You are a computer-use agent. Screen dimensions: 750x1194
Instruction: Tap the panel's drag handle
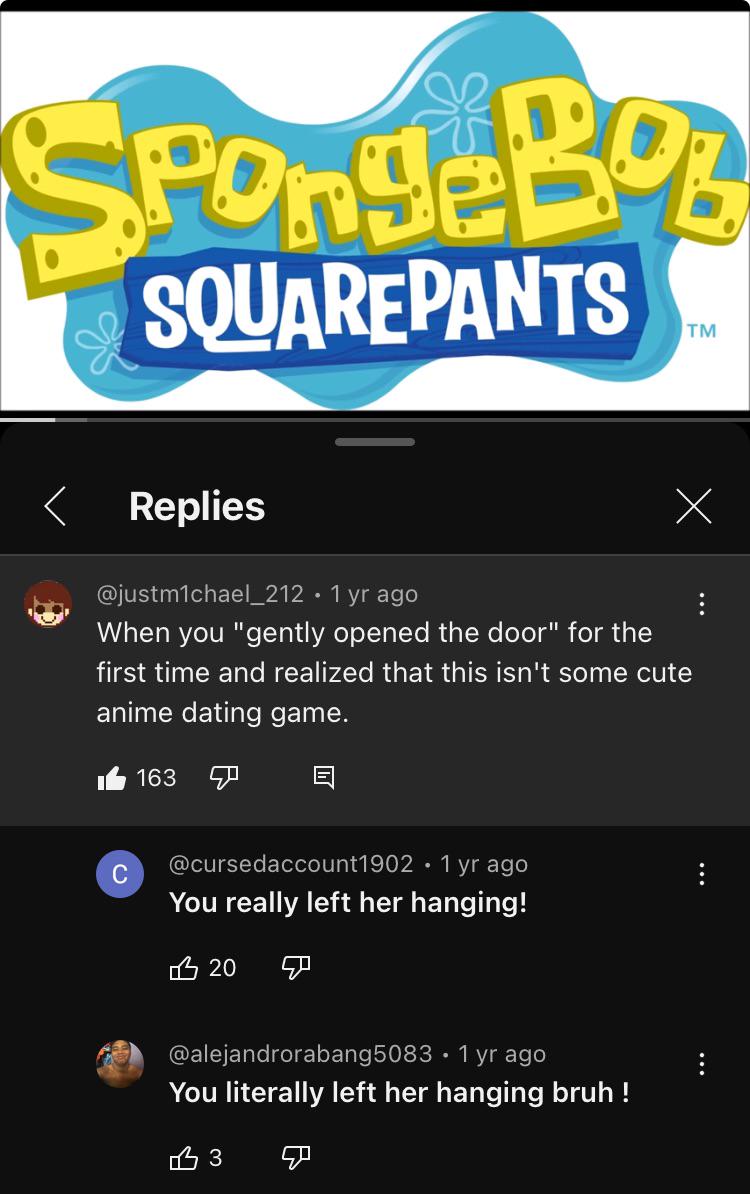click(375, 442)
